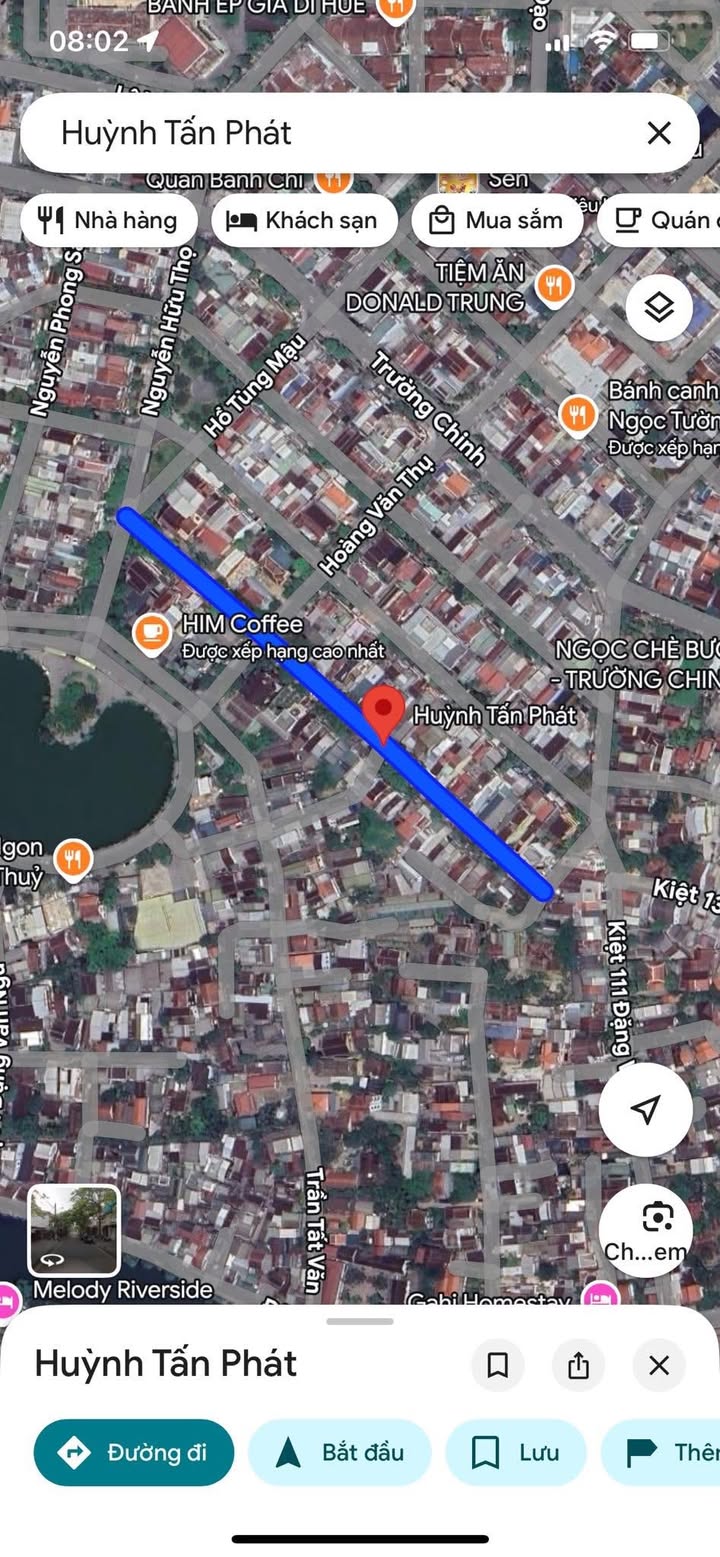This screenshot has width=720, height=1557.
Task: Clear the Huỳnh Tấn Phát search
Action: pyautogui.click(x=659, y=133)
